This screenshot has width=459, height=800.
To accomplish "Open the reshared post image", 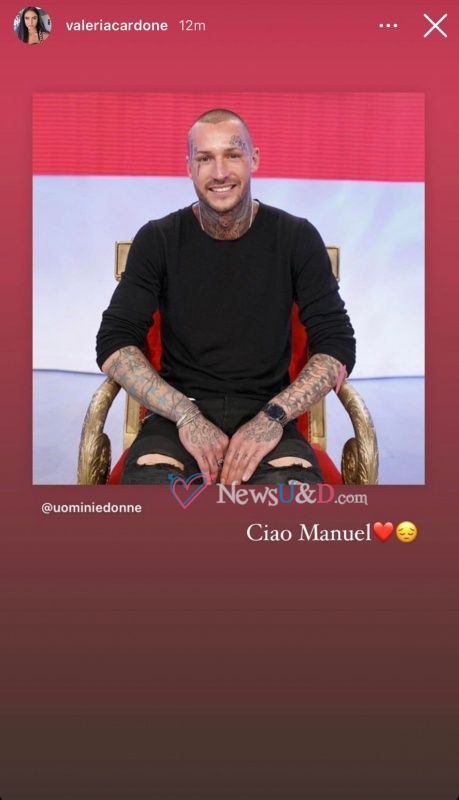I will (x=228, y=288).
